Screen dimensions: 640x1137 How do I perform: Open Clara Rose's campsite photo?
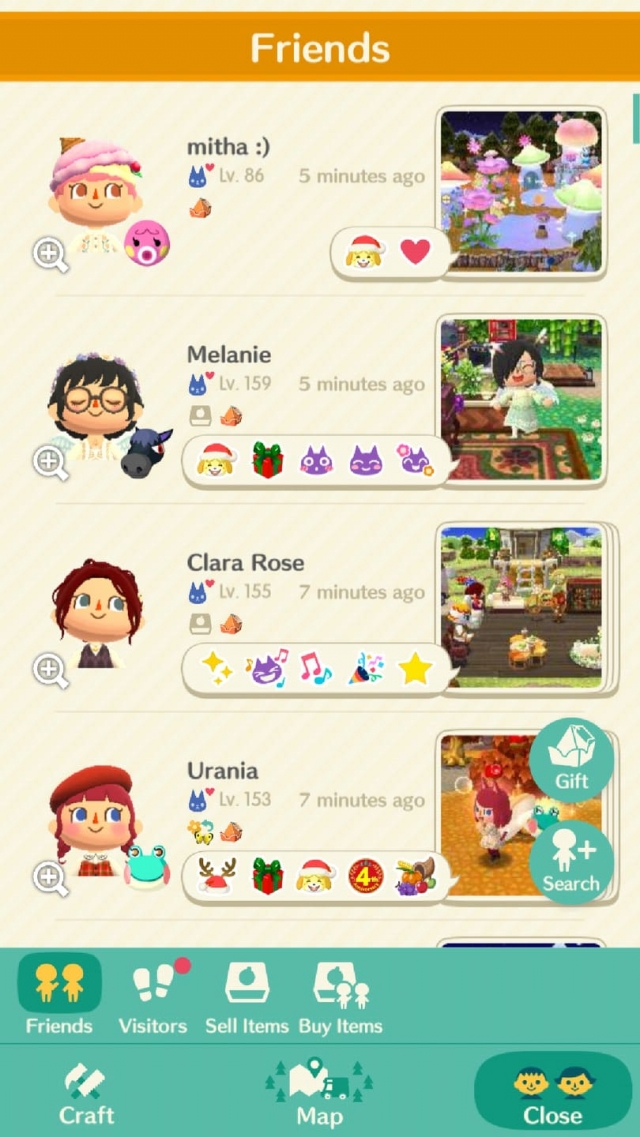[x=521, y=607]
